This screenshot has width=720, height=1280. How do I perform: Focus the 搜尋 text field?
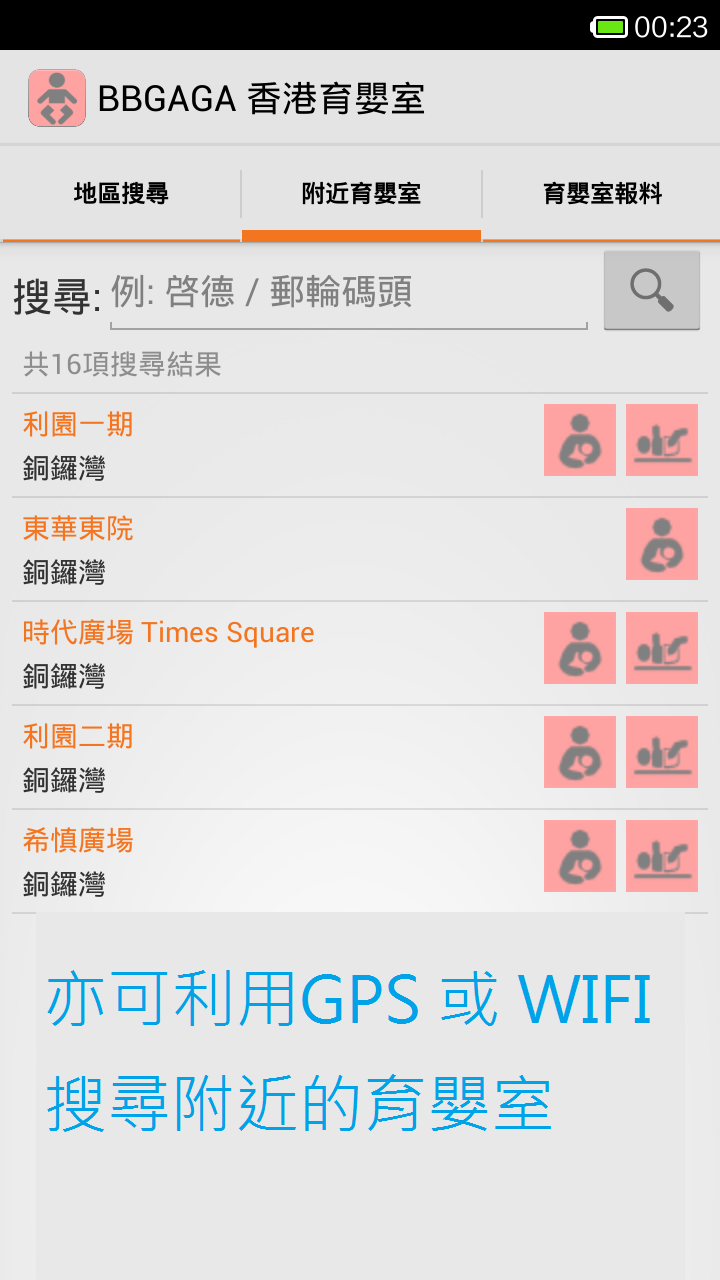348,294
